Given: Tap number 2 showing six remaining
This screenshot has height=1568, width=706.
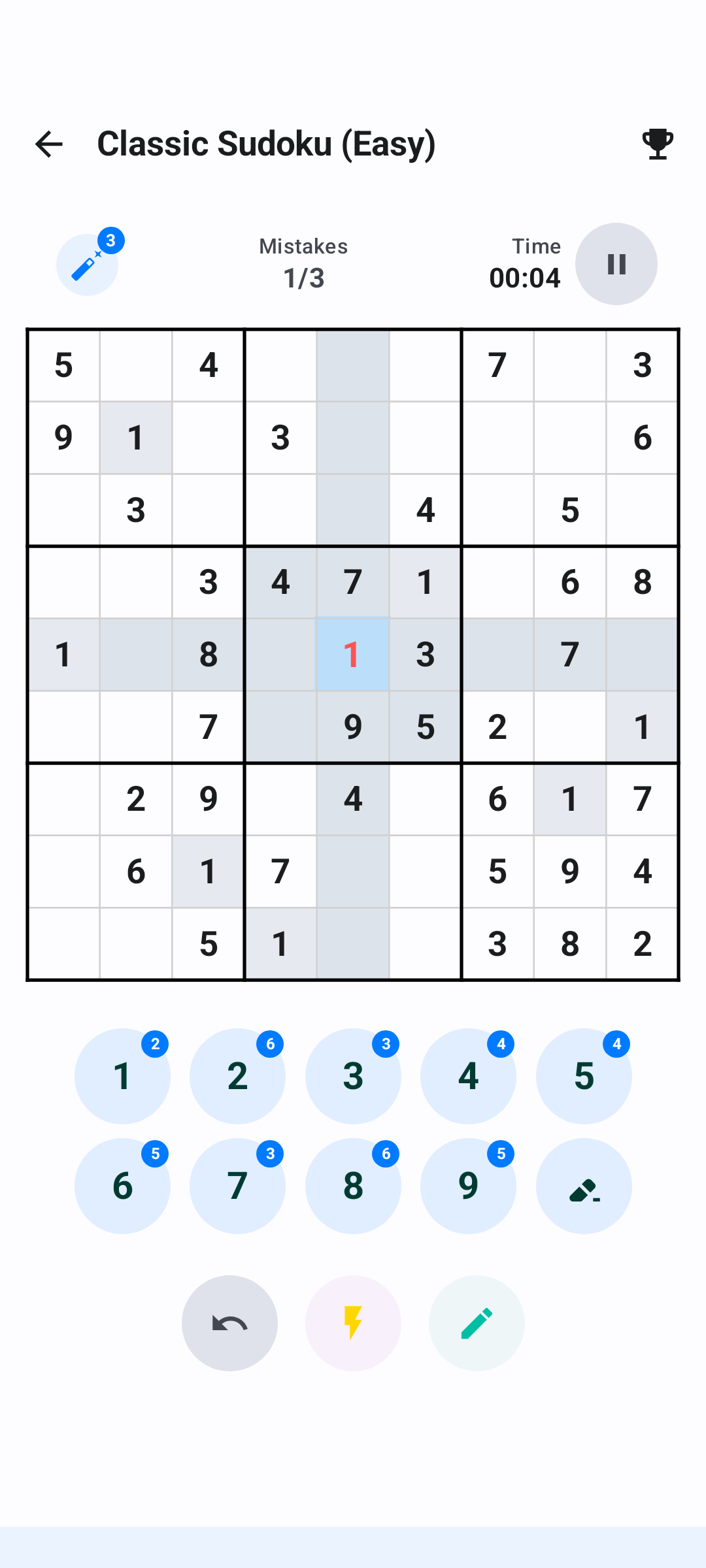Looking at the screenshot, I should point(238,1075).
